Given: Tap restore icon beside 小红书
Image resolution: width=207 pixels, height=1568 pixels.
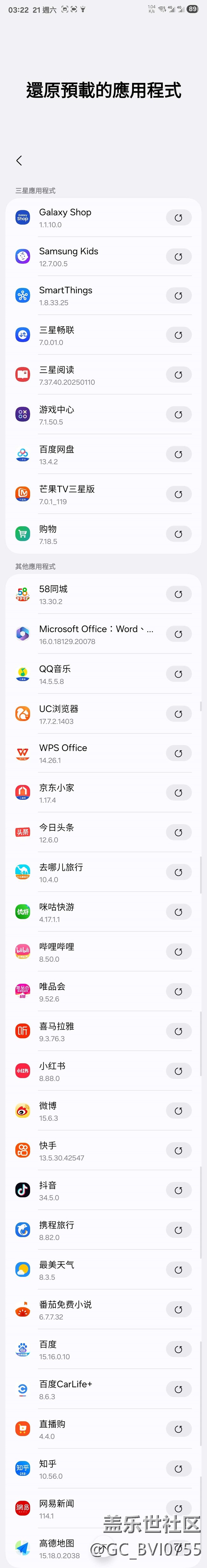Looking at the screenshot, I should 178,1071.
